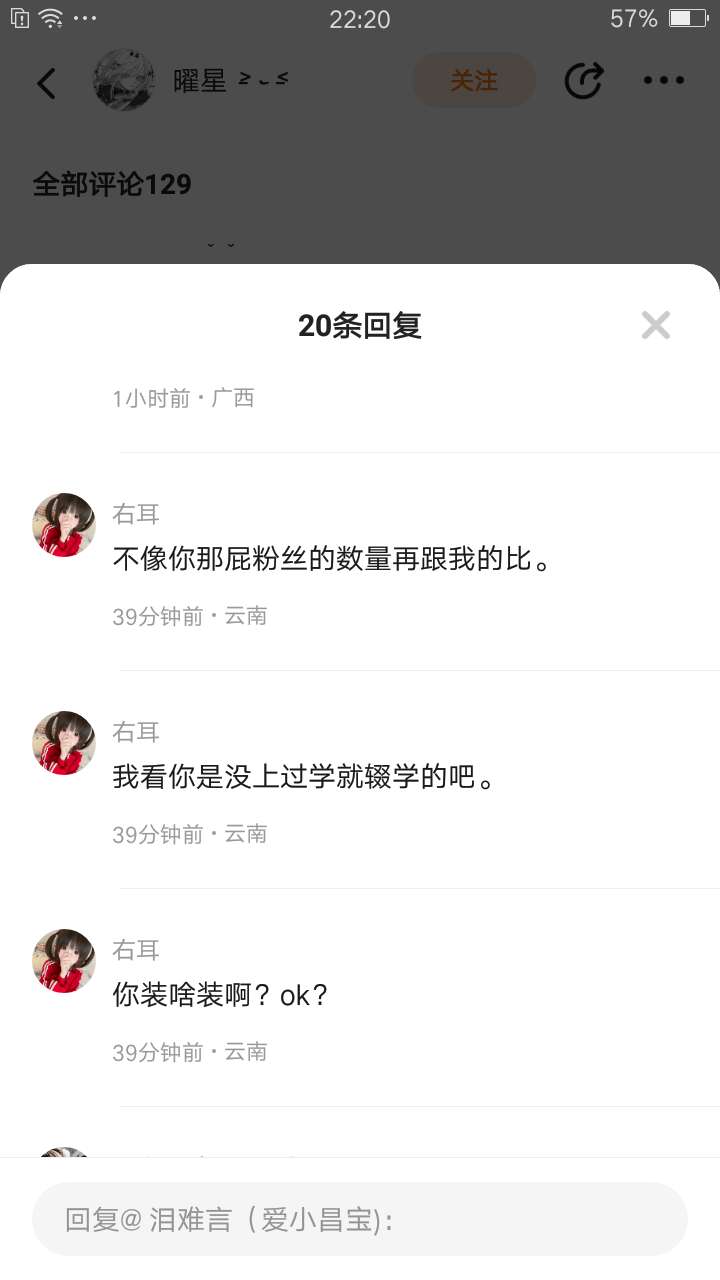Select the reply "你装啥装啊？ok？"
Viewport: 720px width, 1280px height.
(220, 995)
